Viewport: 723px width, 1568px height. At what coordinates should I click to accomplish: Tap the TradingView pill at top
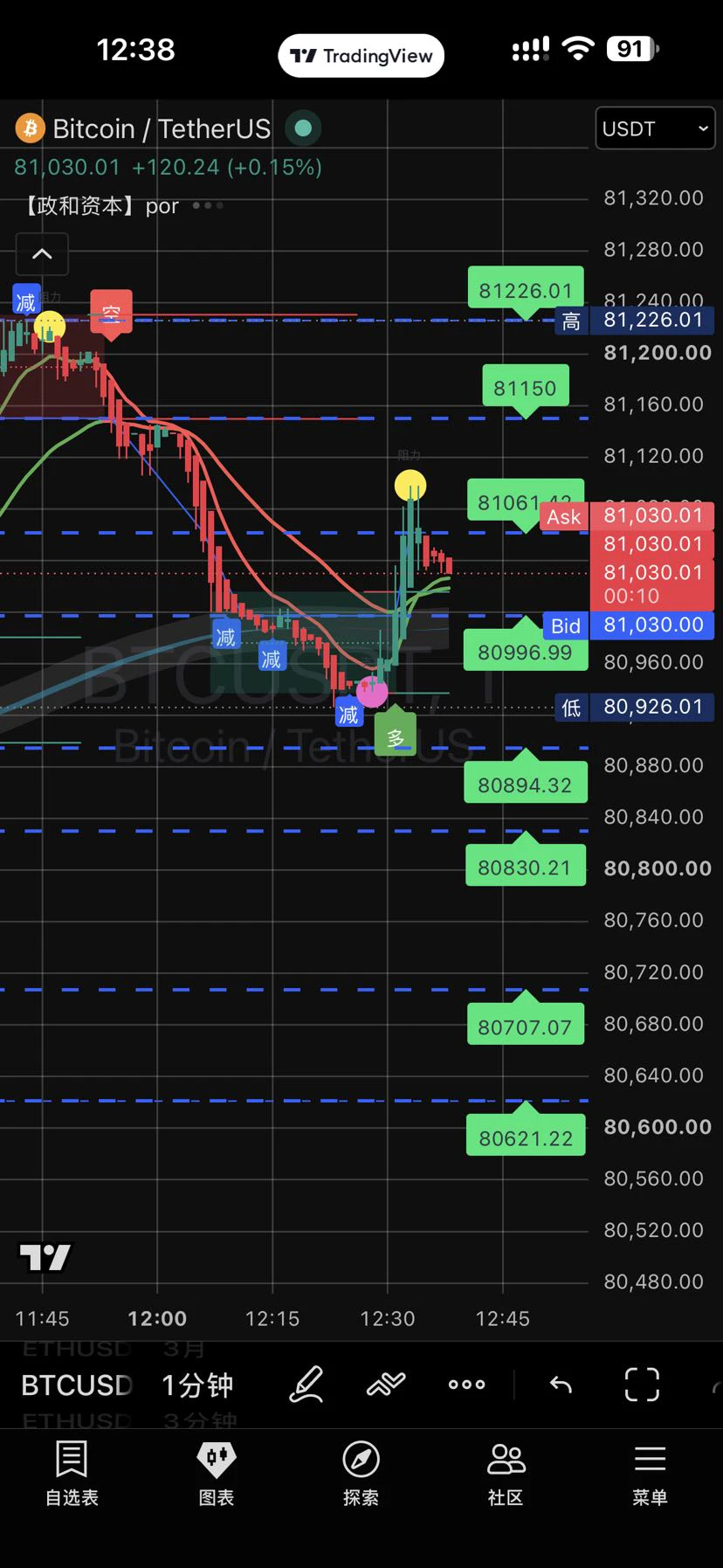[x=361, y=56]
